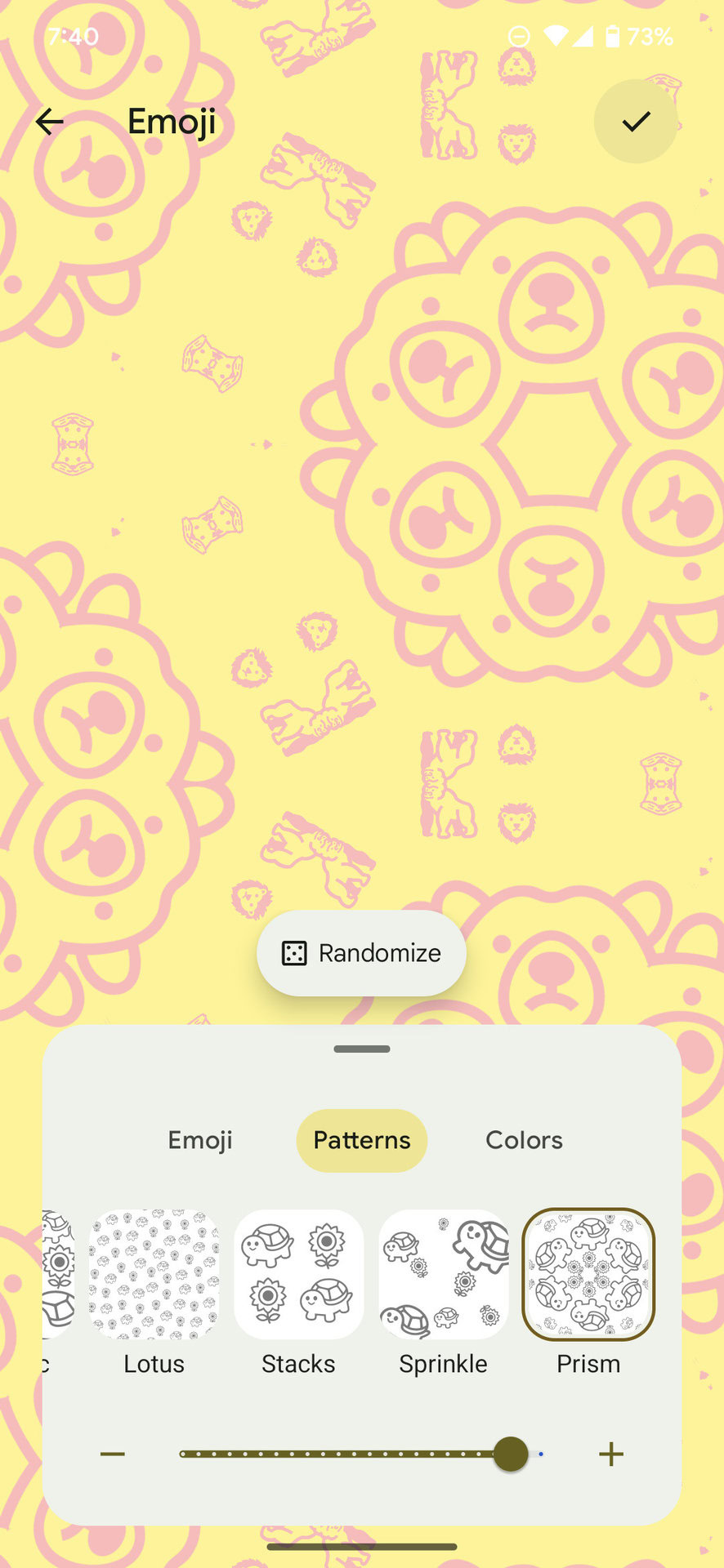Randomize the emoji wallpaper

point(361,953)
